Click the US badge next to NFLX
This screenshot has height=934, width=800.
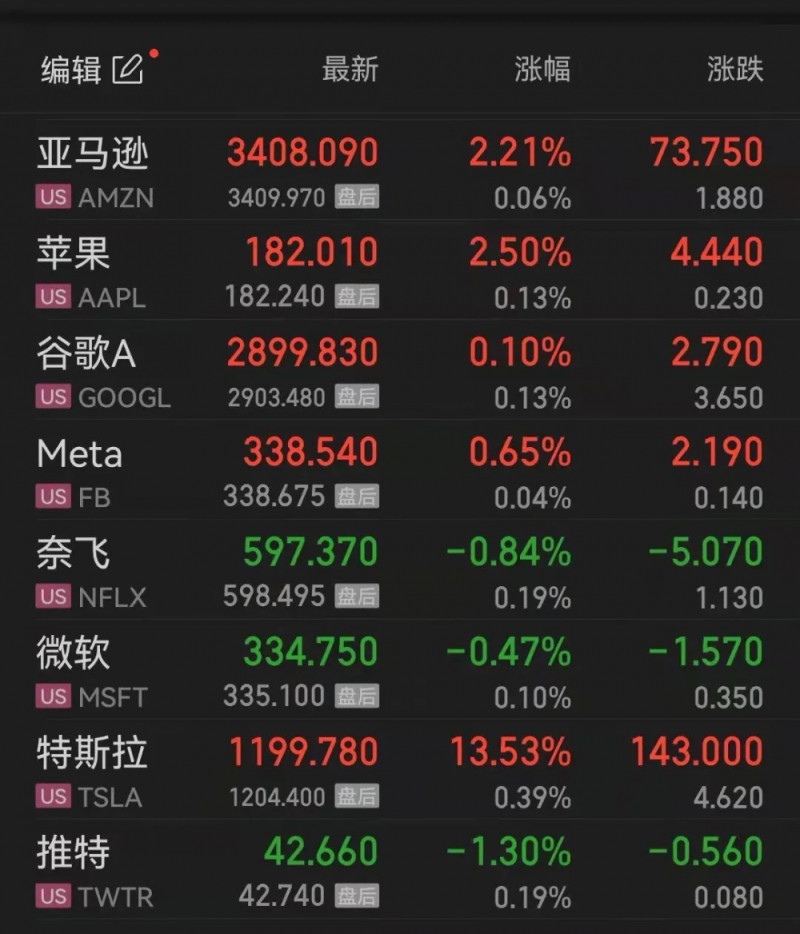pyautogui.click(x=51, y=596)
